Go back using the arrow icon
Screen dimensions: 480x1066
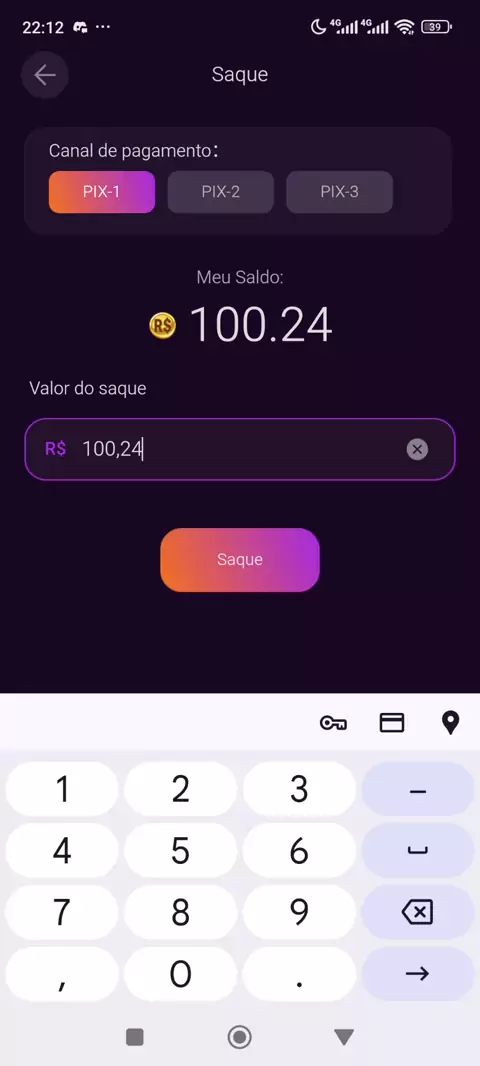click(x=45, y=75)
